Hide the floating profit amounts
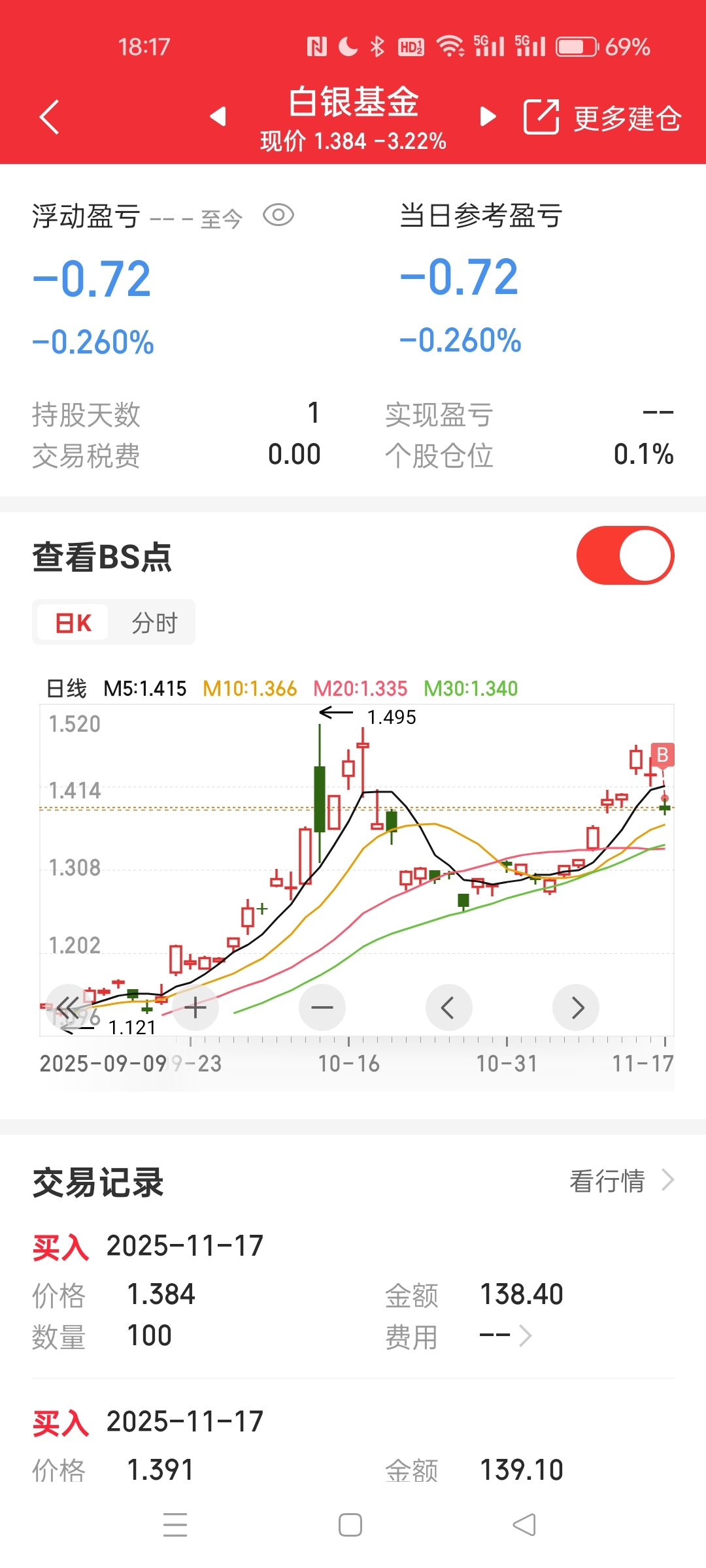This screenshot has height=1568, width=706. point(278,215)
